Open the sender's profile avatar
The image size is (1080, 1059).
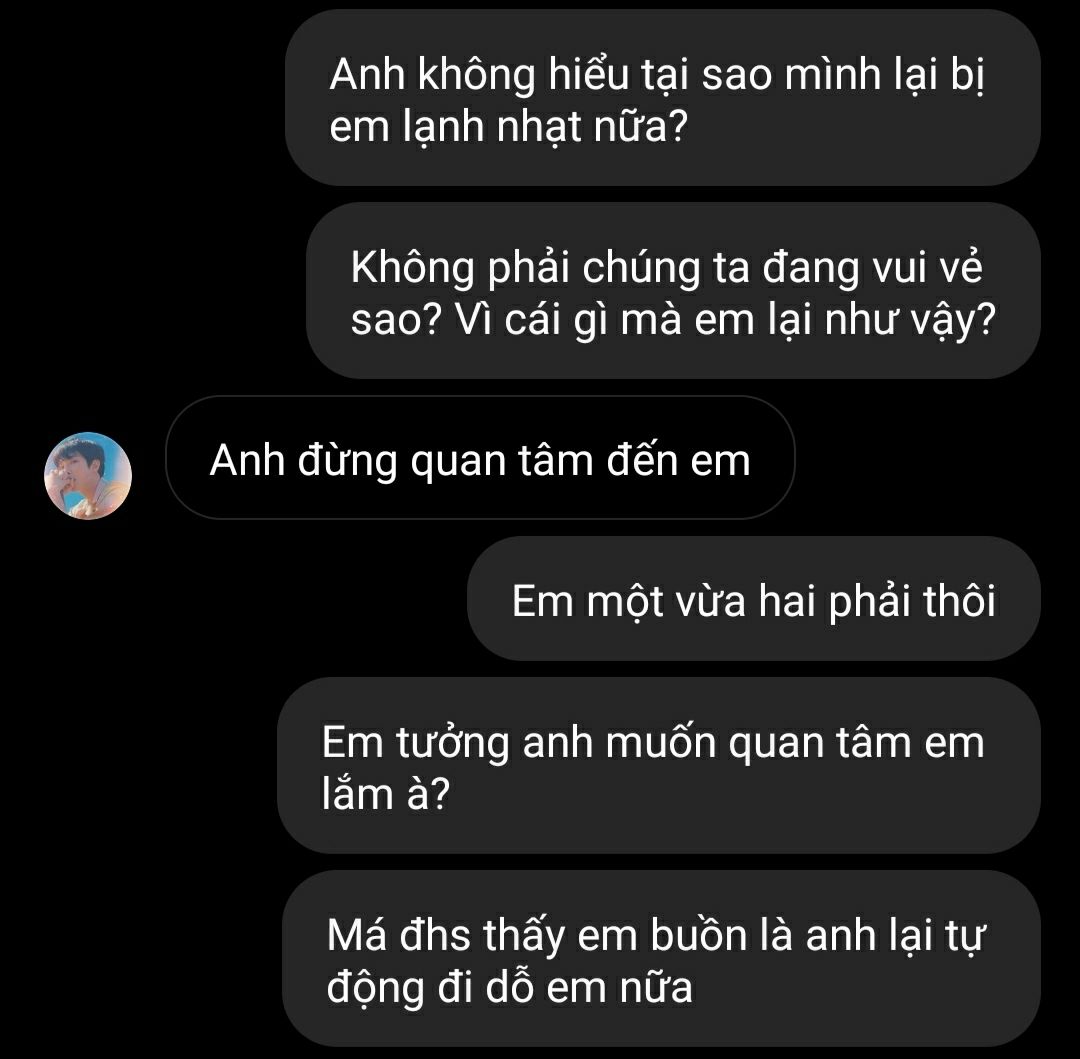click(x=88, y=476)
